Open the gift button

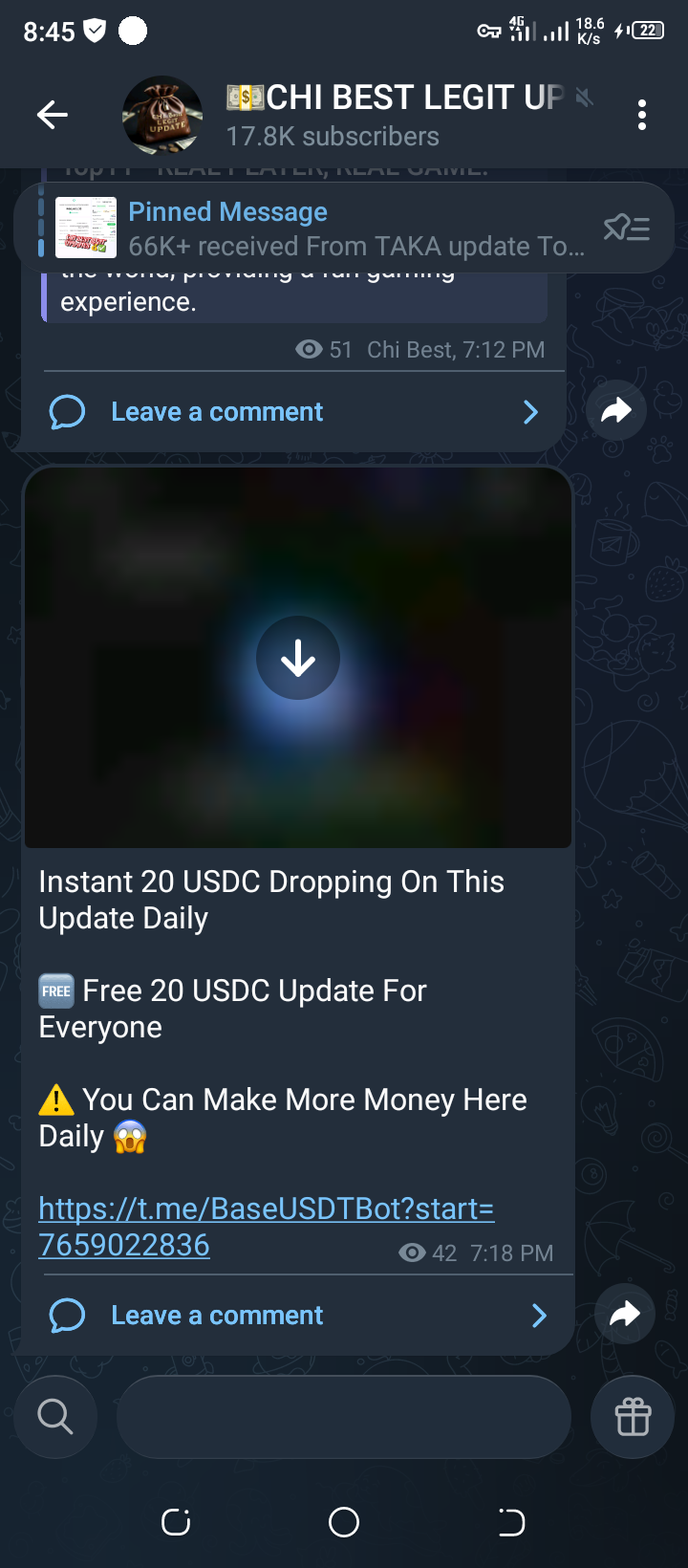coord(633,1417)
